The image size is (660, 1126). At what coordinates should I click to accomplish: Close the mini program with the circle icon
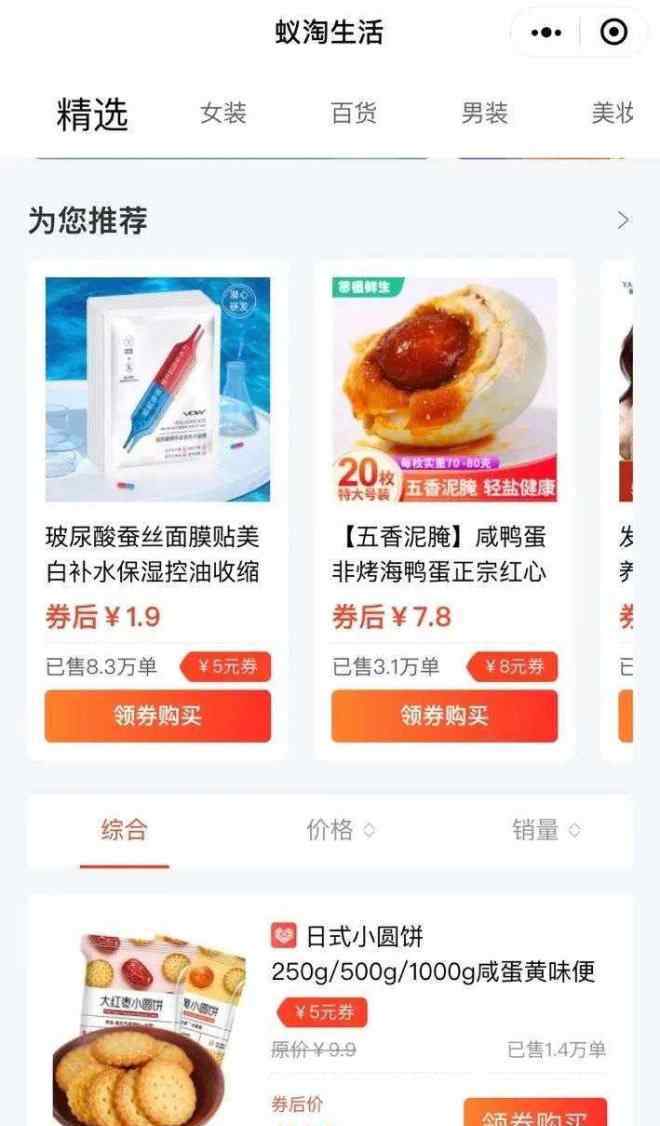[613, 33]
